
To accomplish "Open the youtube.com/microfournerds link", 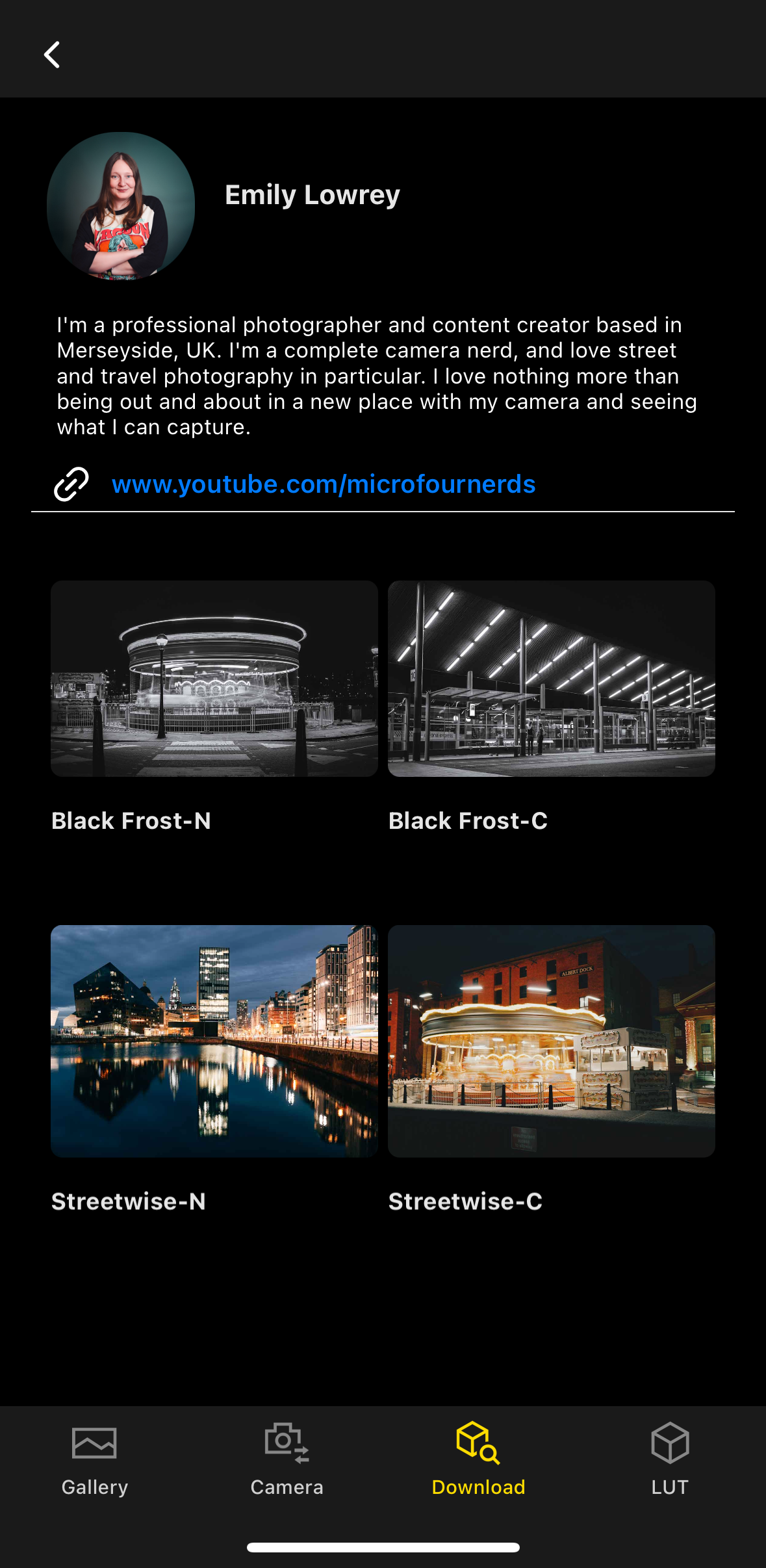I will (x=324, y=484).
